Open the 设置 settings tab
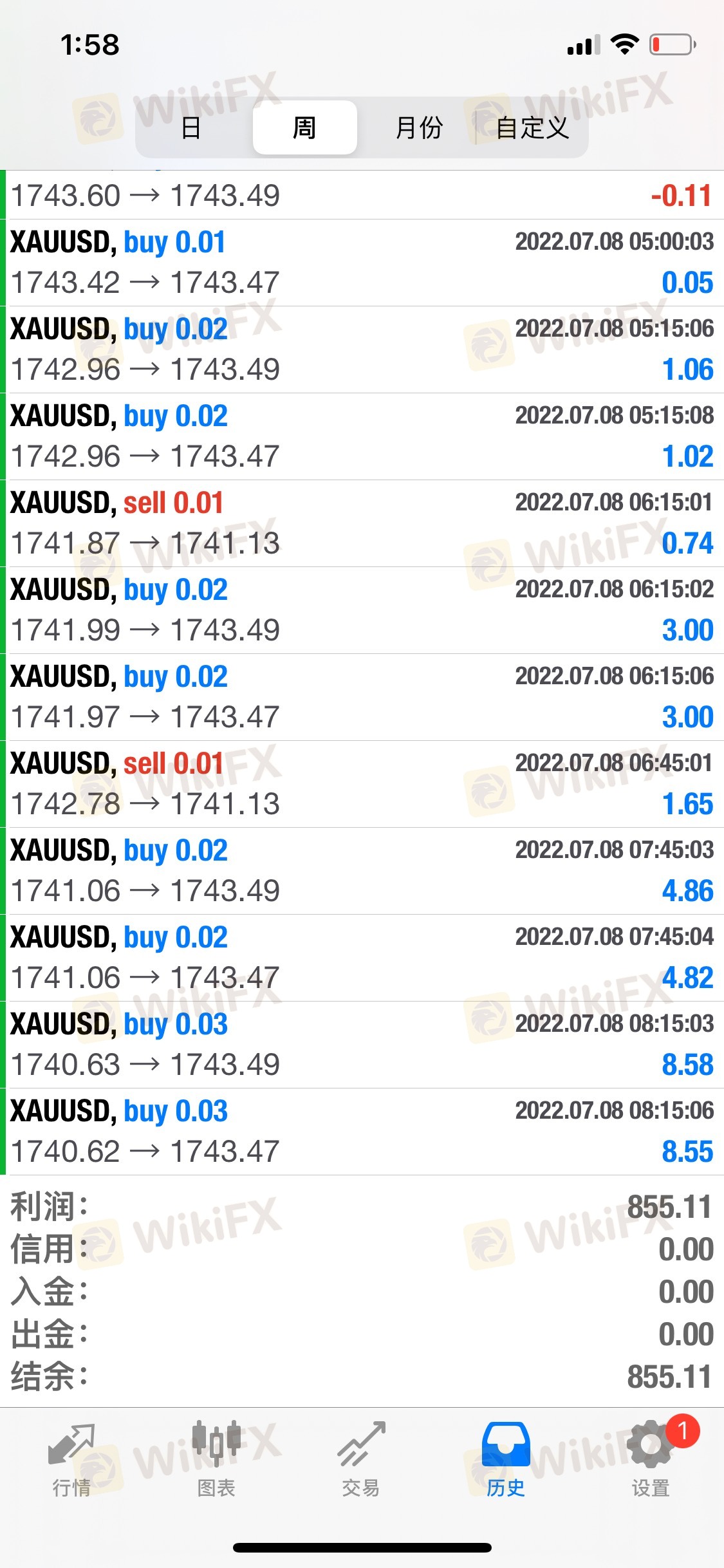724x1568 pixels. tap(651, 1459)
